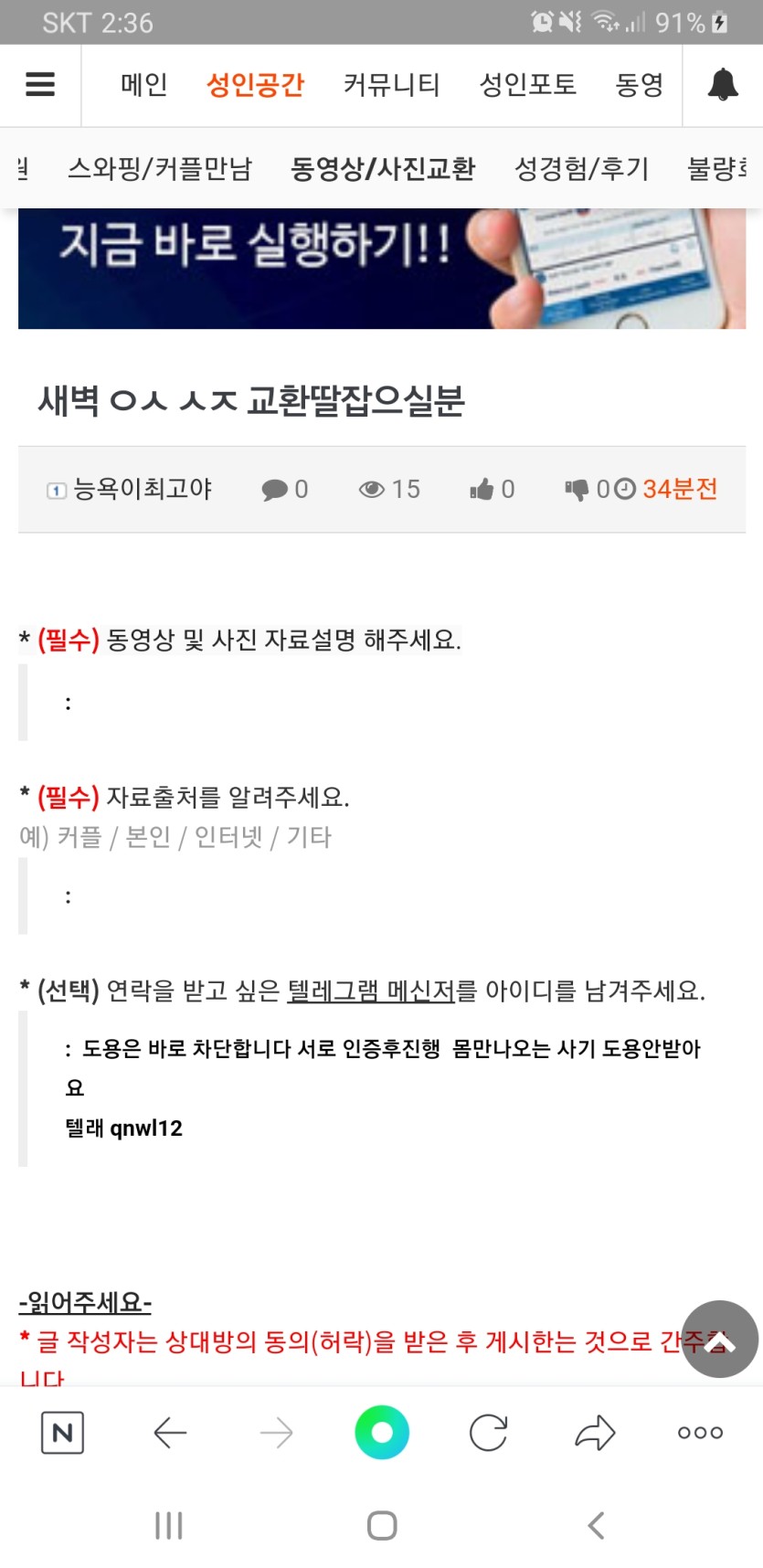Viewport: 763px width, 1568px height.
Task: Go to the system home screen
Action: pos(382,1525)
